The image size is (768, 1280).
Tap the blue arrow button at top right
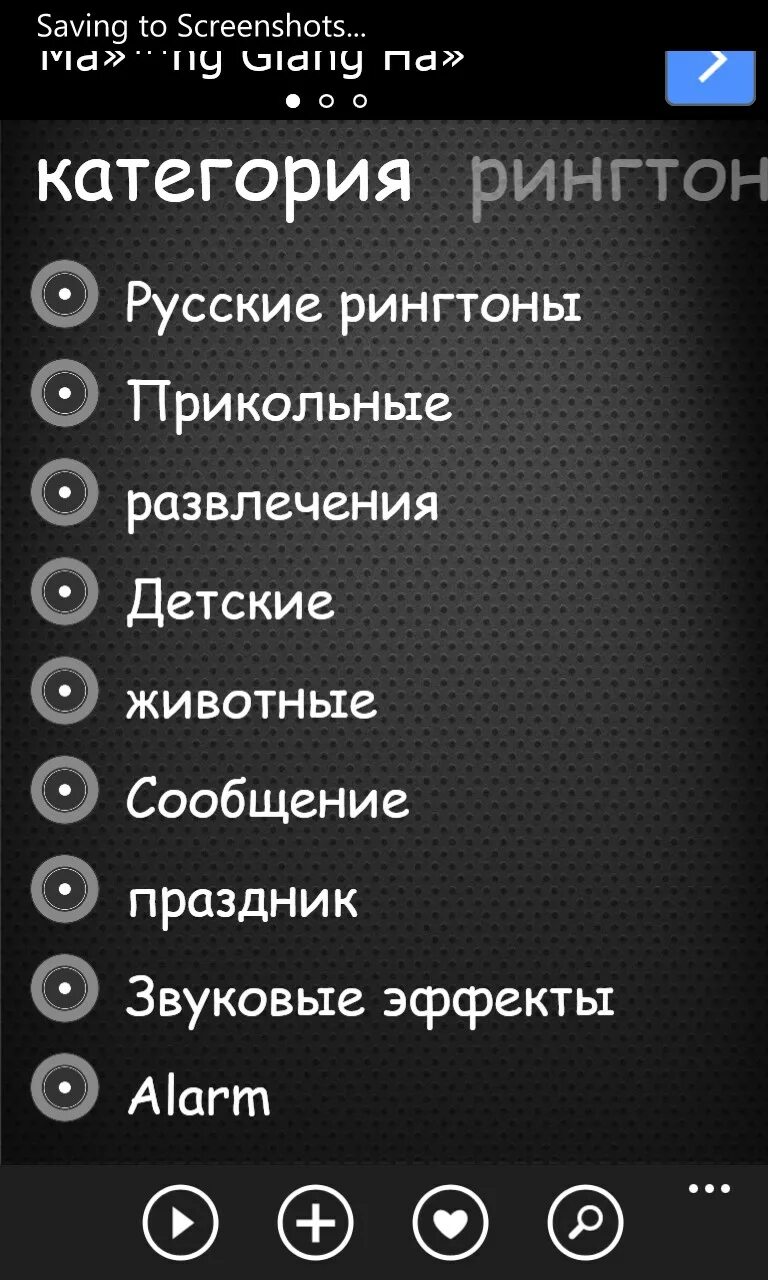(x=710, y=76)
